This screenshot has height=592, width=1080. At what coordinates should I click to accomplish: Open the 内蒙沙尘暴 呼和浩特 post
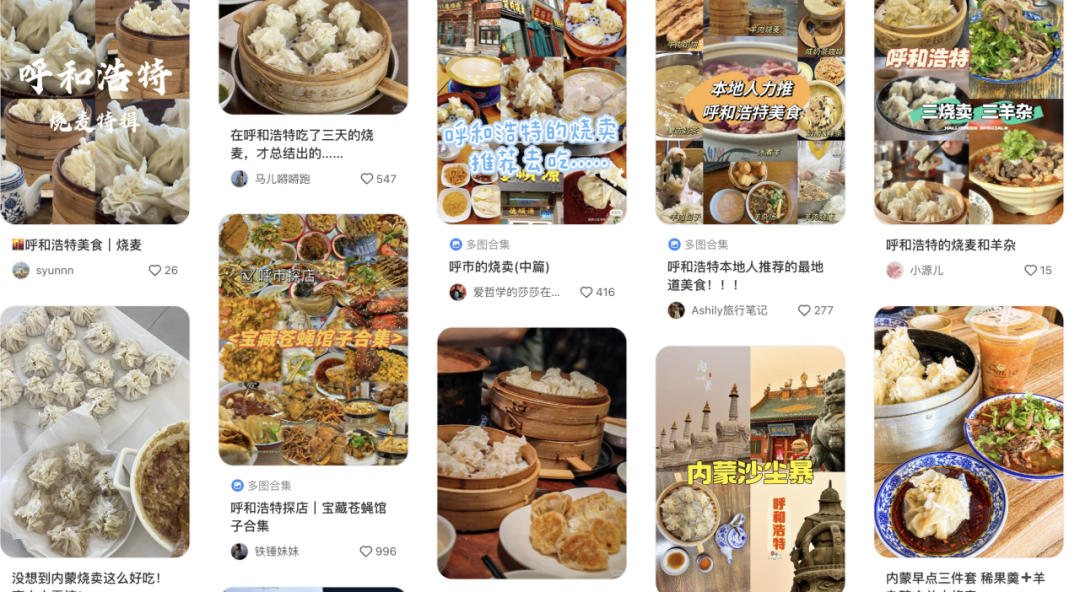click(x=750, y=468)
